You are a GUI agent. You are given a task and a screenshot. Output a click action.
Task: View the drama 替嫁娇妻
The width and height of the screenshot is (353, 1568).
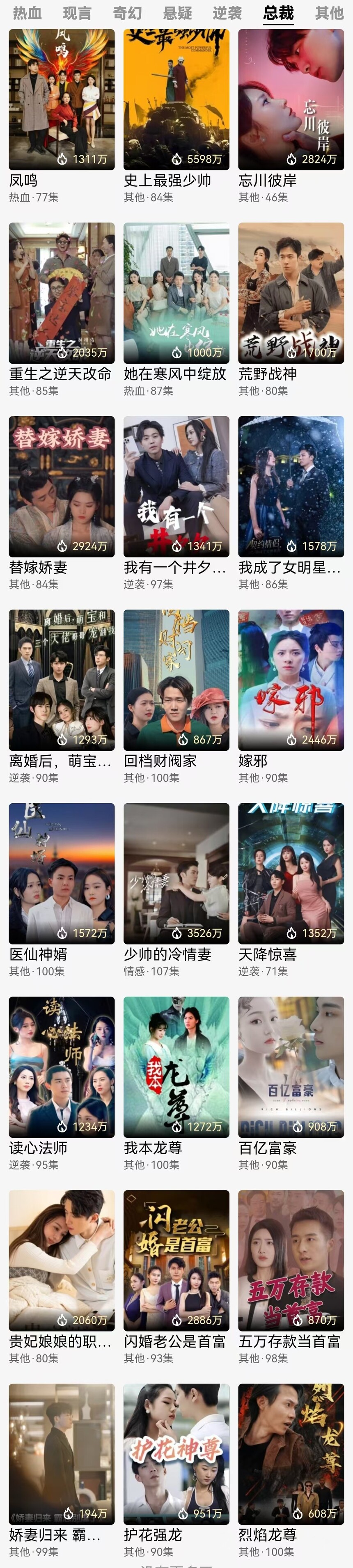click(x=62, y=486)
